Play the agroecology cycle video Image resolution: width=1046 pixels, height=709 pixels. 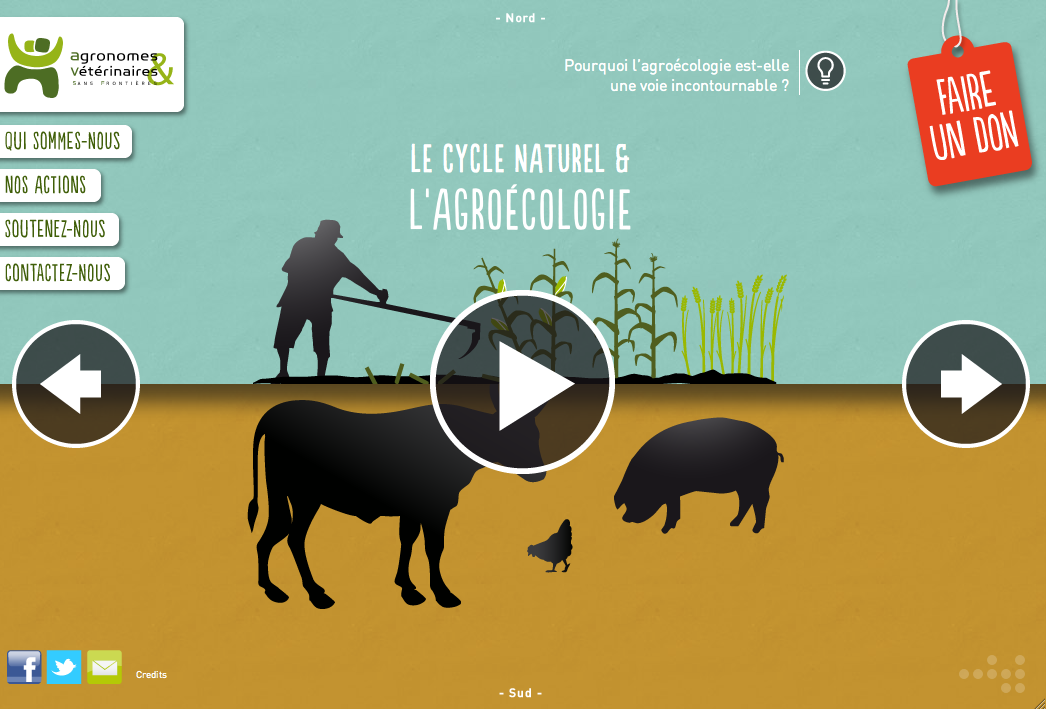pyautogui.click(x=521, y=382)
